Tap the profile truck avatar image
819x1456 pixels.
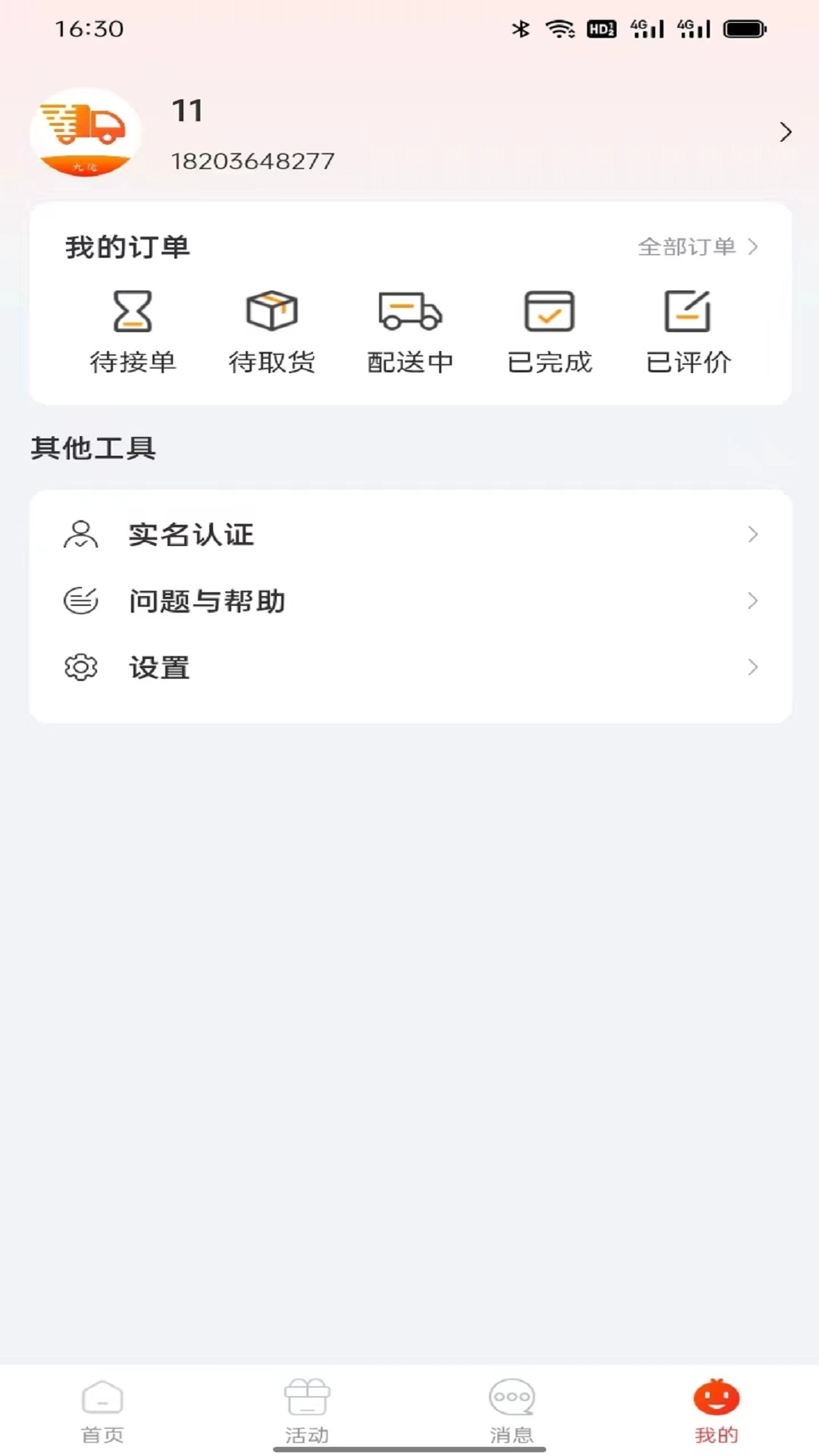pos(85,133)
